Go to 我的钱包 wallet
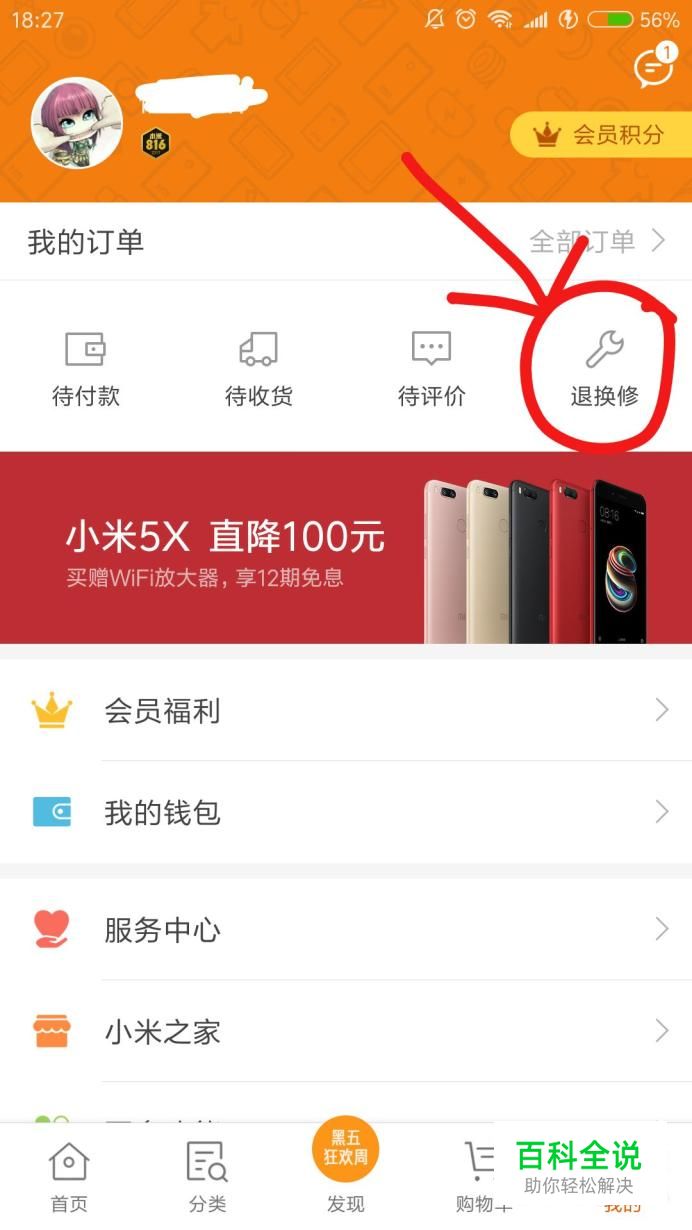This screenshot has width=692, height=1230. 346,812
